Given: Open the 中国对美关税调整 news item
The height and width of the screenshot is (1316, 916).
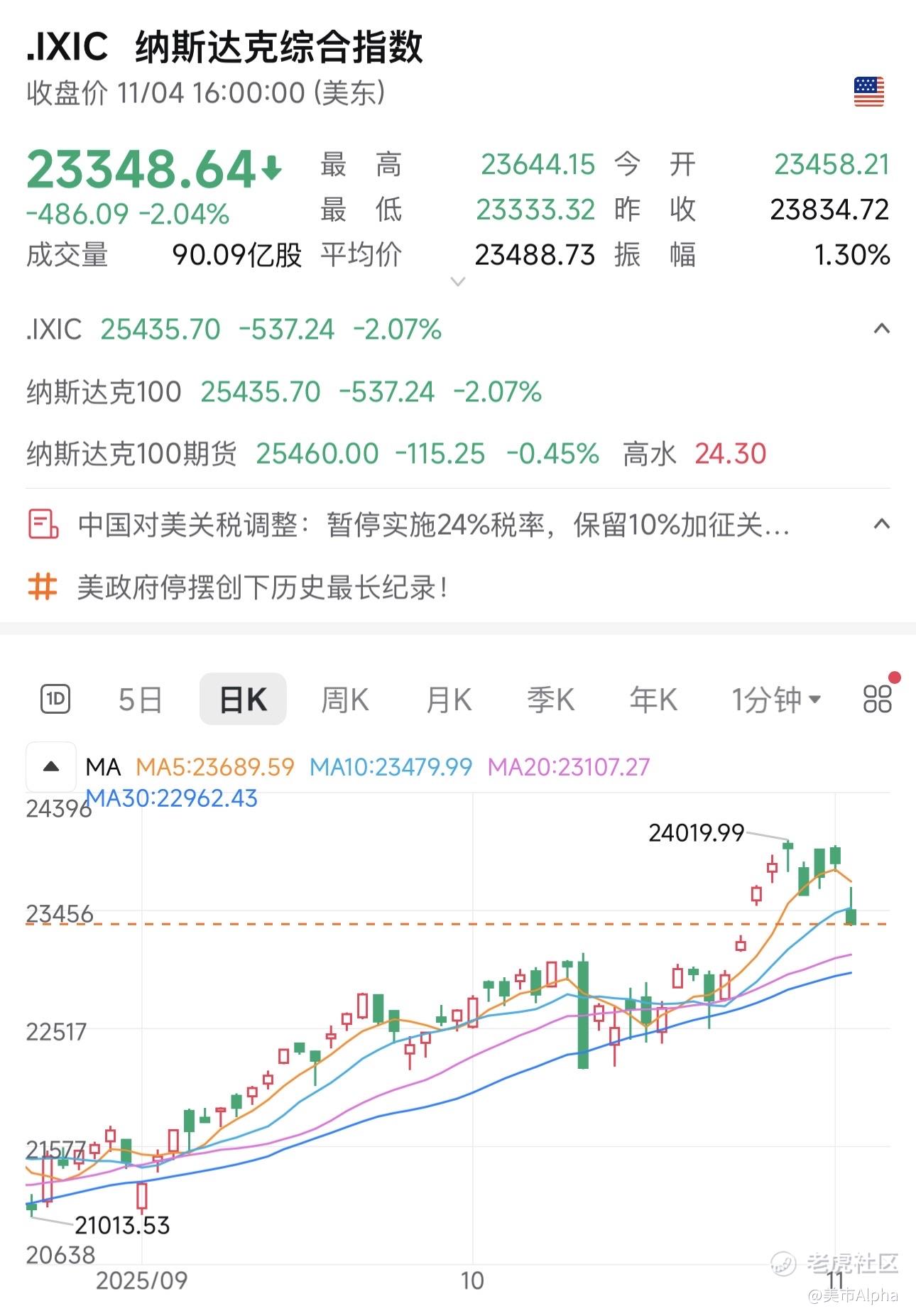Looking at the screenshot, I should point(433,526).
